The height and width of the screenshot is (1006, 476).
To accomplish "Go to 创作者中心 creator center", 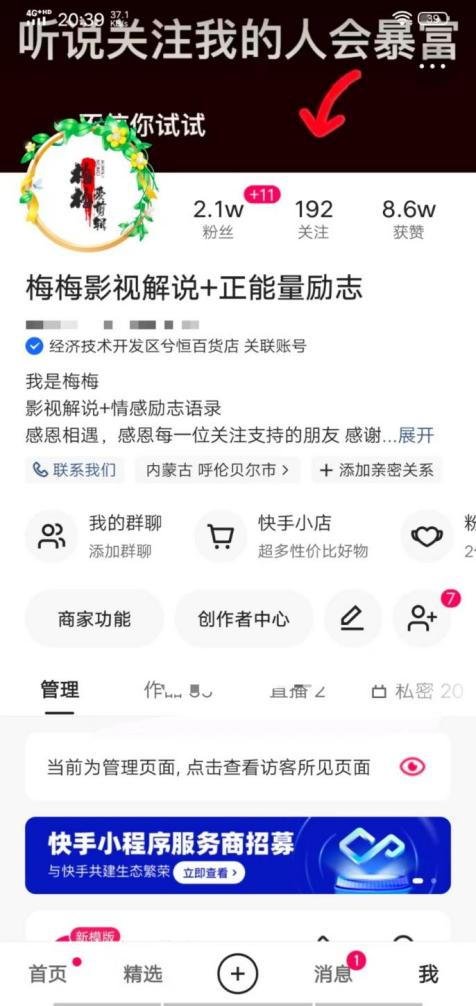I will 244,618.
